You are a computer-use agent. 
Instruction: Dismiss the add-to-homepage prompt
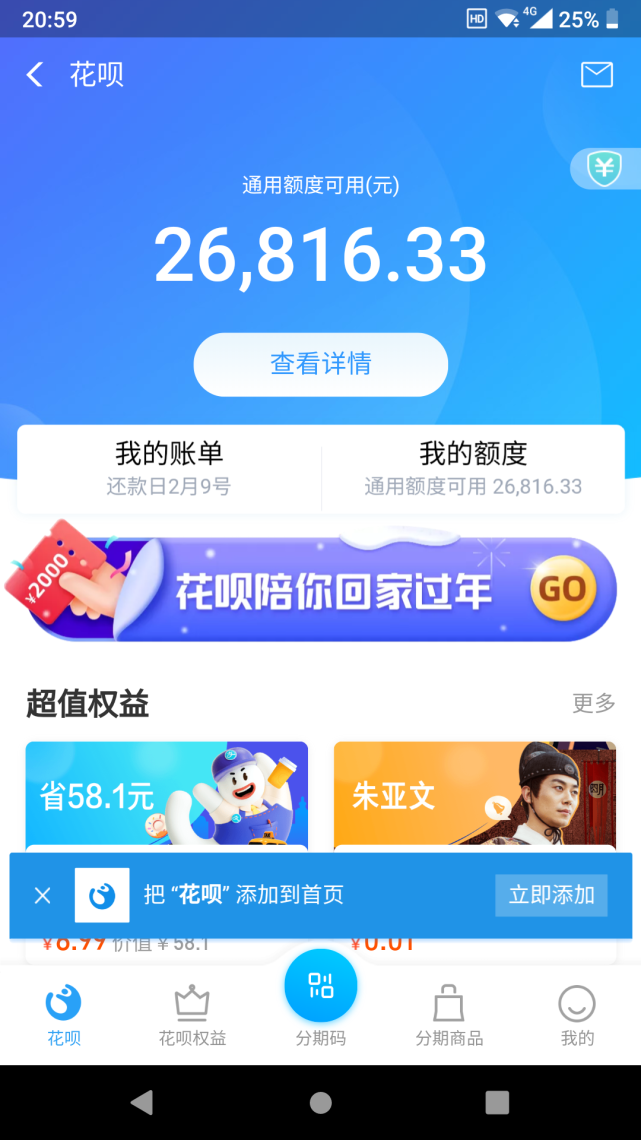[x=42, y=896]
